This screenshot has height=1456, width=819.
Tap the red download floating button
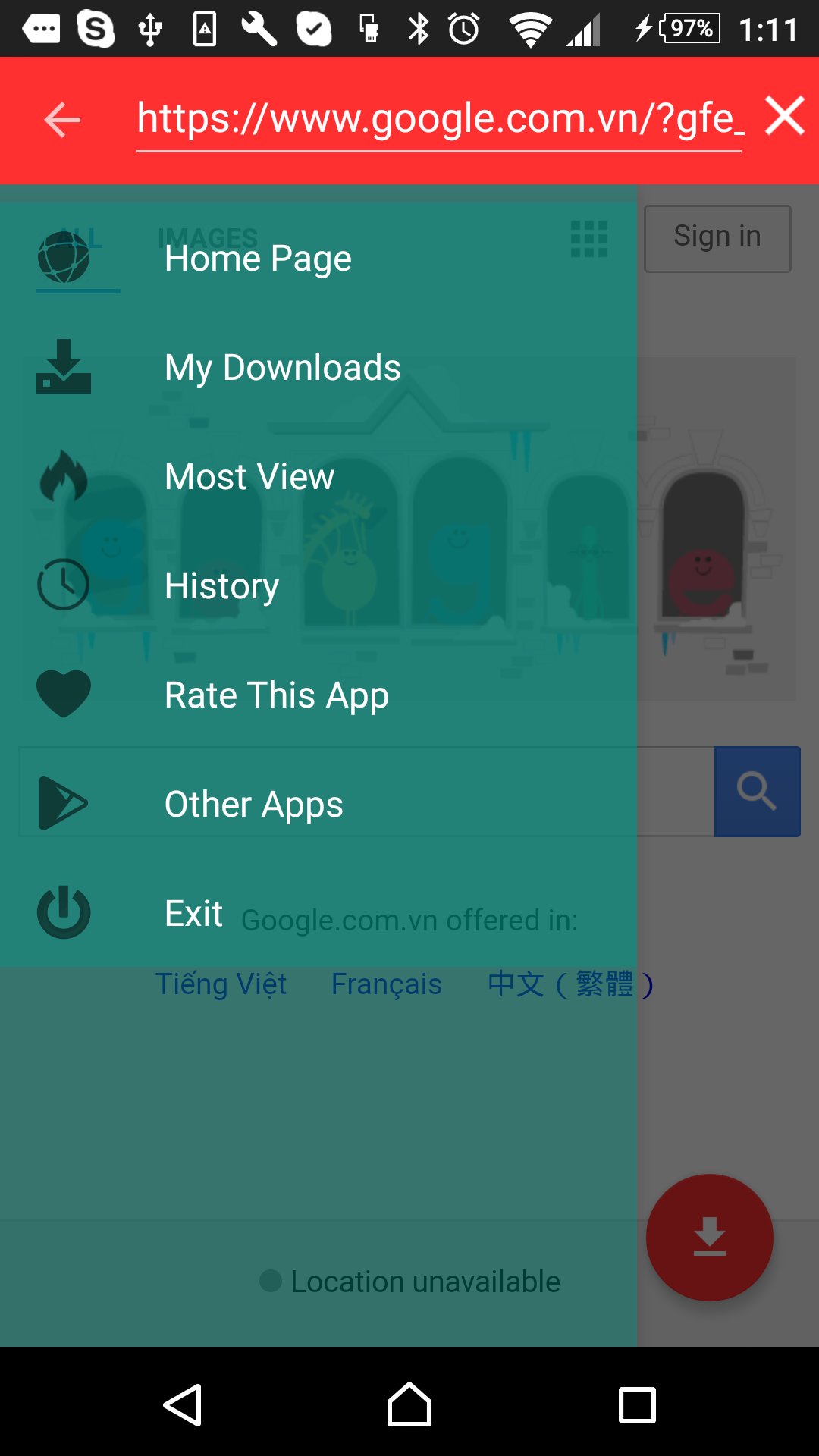(708, 1236)
